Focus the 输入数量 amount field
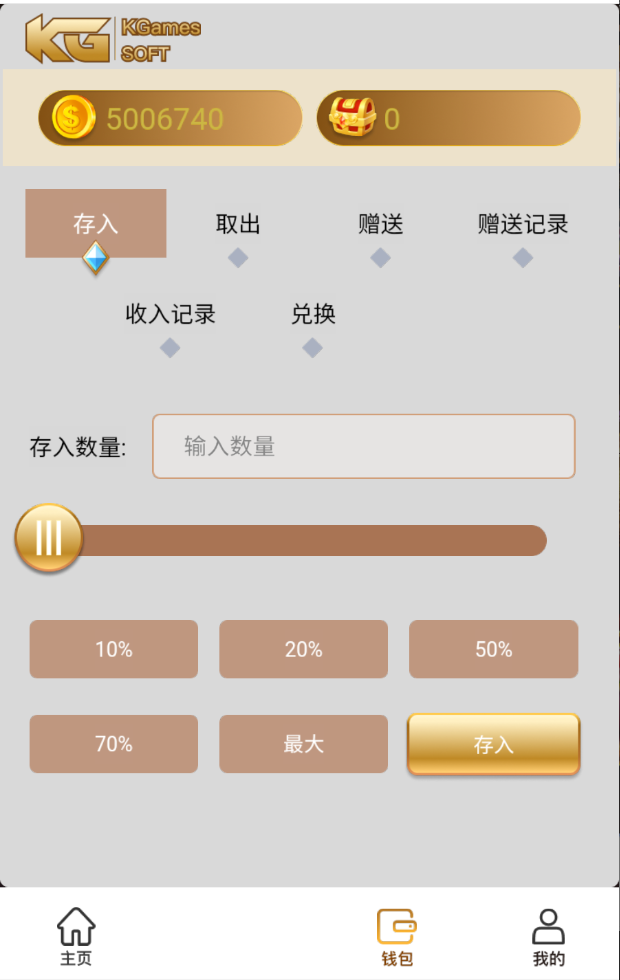Image resolution: width=620 pixels, height=980 pixels. point(364,446)
